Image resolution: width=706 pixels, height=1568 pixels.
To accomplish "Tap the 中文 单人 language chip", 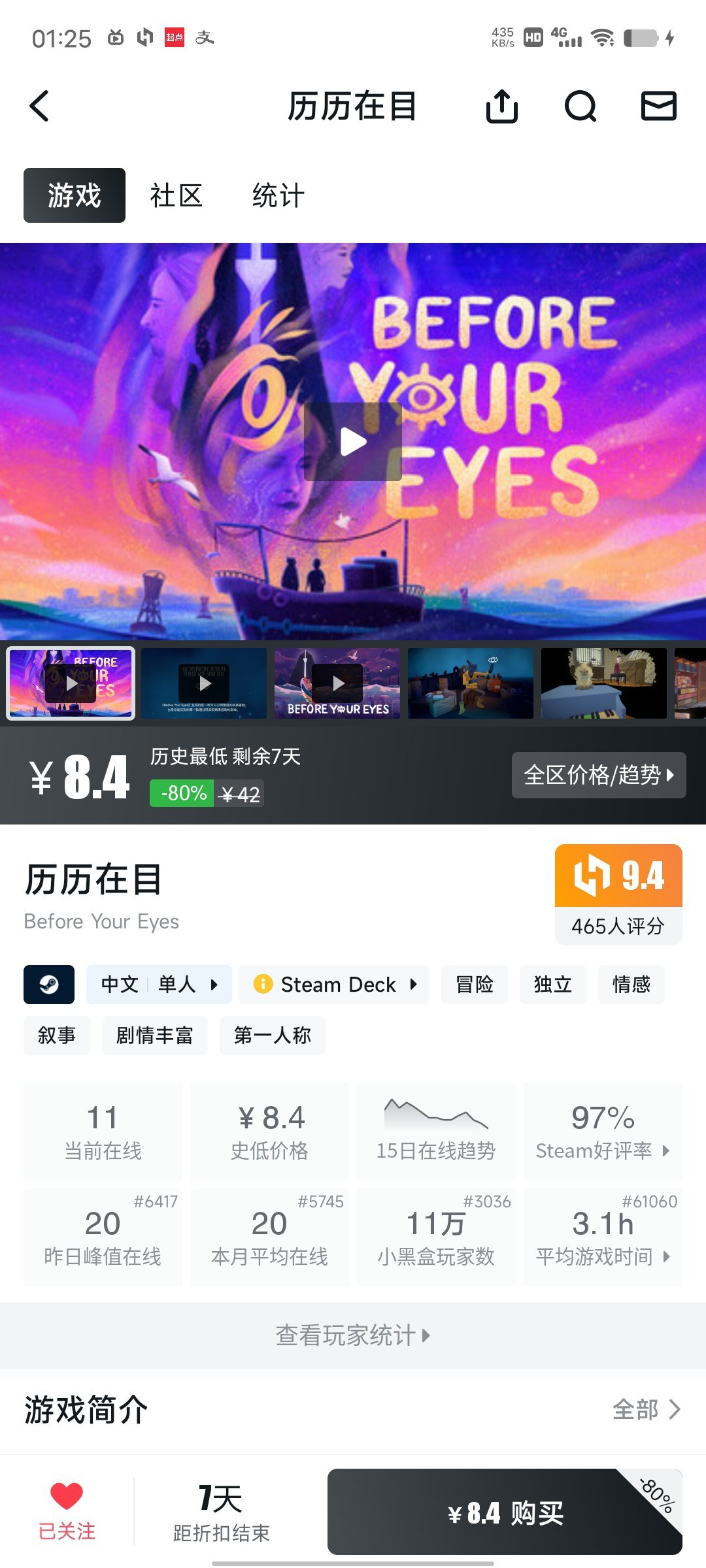I will 159,984.
